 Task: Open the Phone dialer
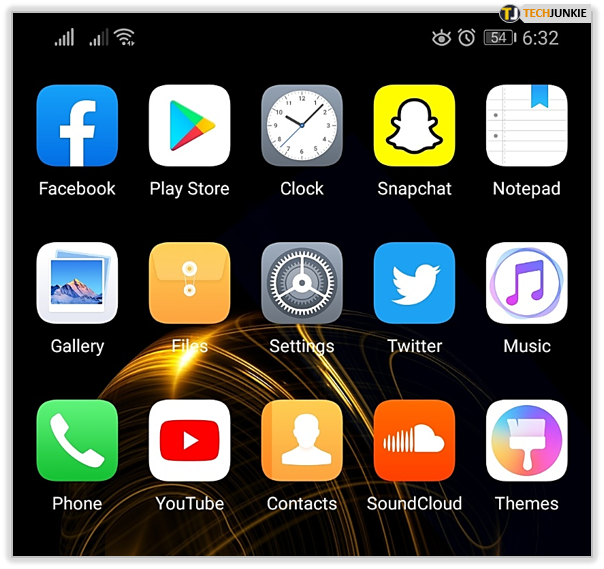(77, 441)
